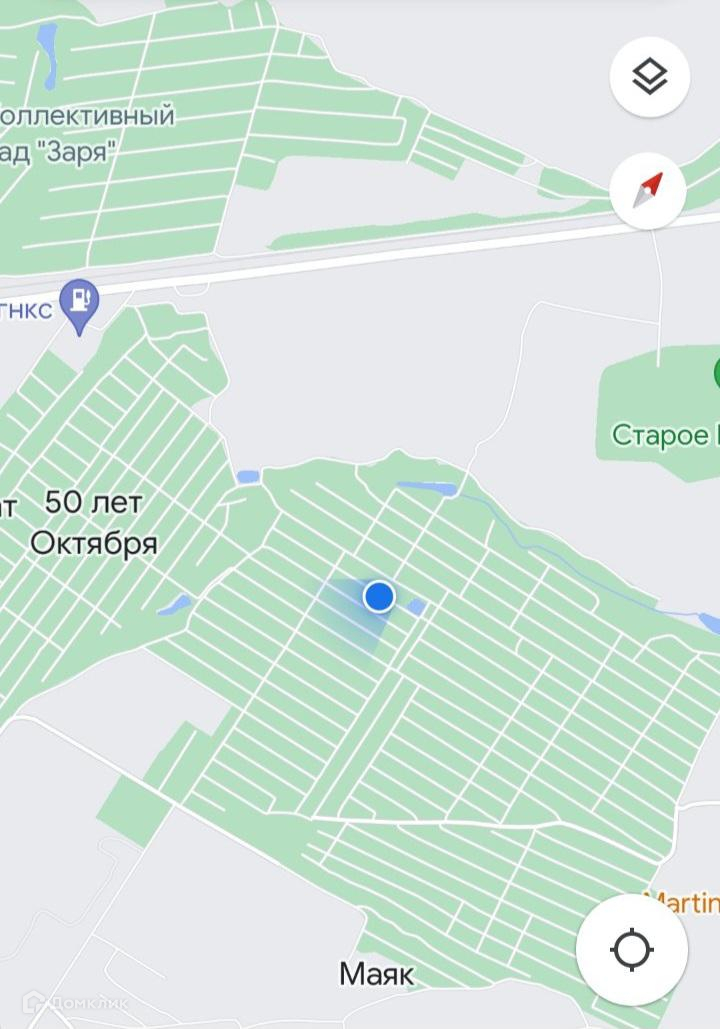Tap the compass to reset orientation
This screenshot has width=720, height=1029.
click(648, 190)
